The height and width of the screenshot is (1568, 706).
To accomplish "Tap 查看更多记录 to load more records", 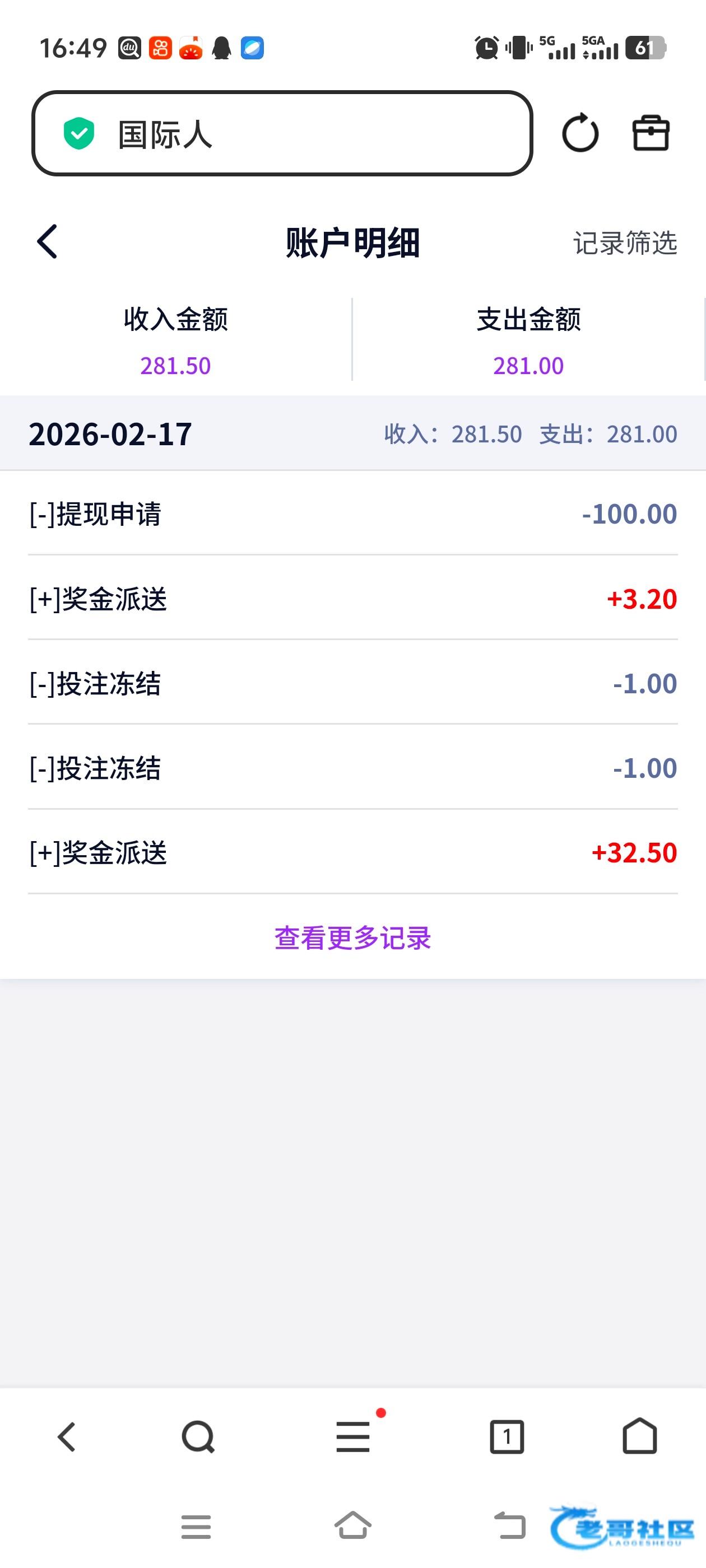I will (352, 937).
